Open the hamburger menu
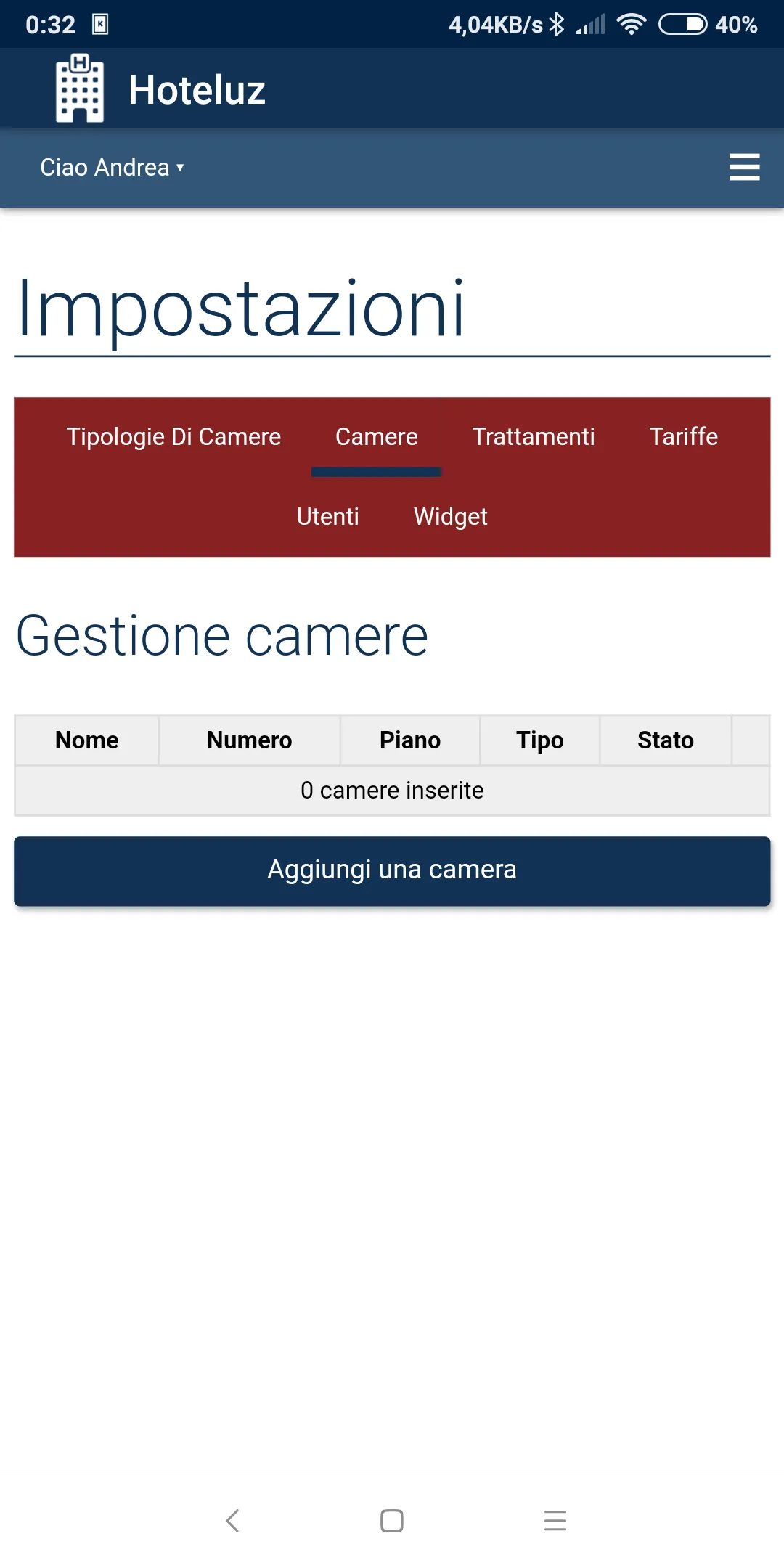Screen dimensions: 784x1568 click(x=744, y=167)
